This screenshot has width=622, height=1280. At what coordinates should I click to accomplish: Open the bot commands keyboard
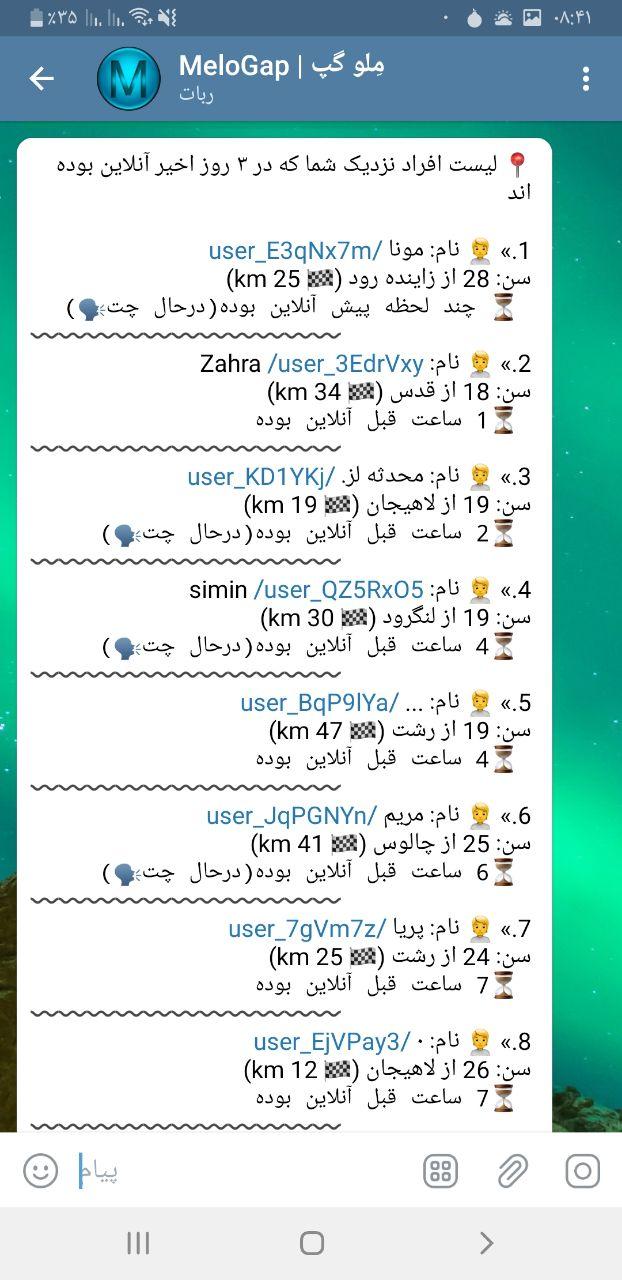pyautogui.click(x=440, y=1171)
